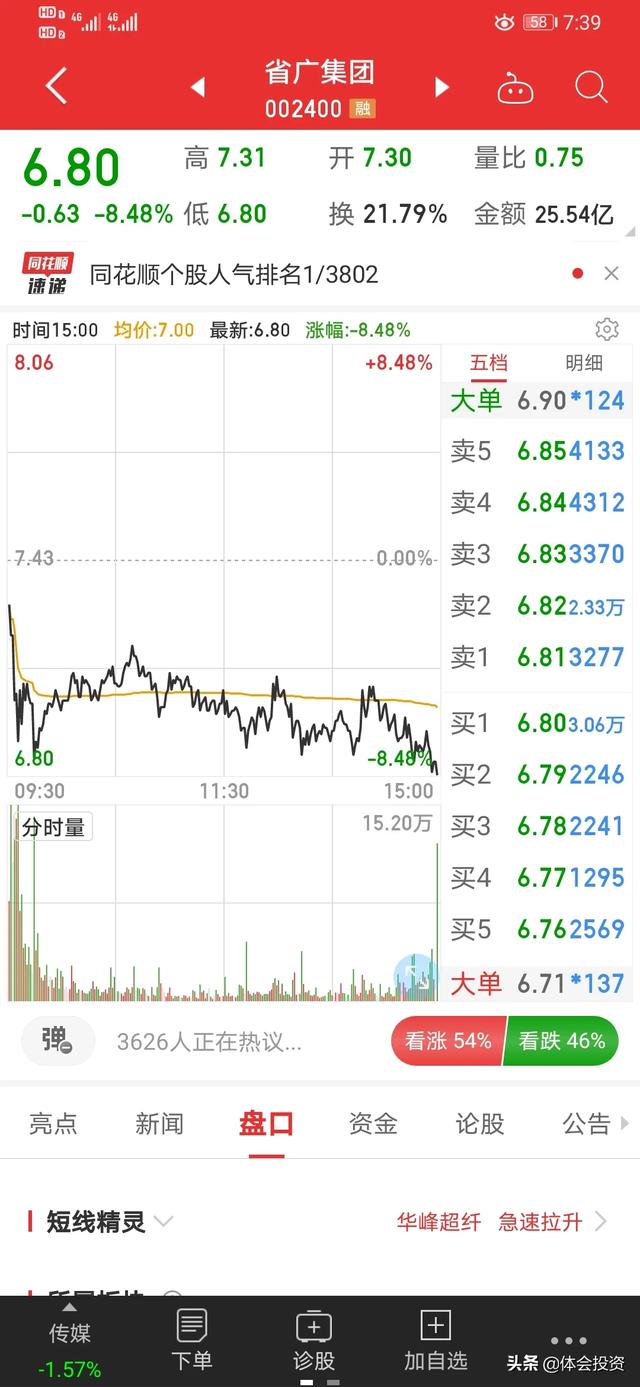
Task: Switch to the 论股 tab
Action: click(x=480, y=1124)
